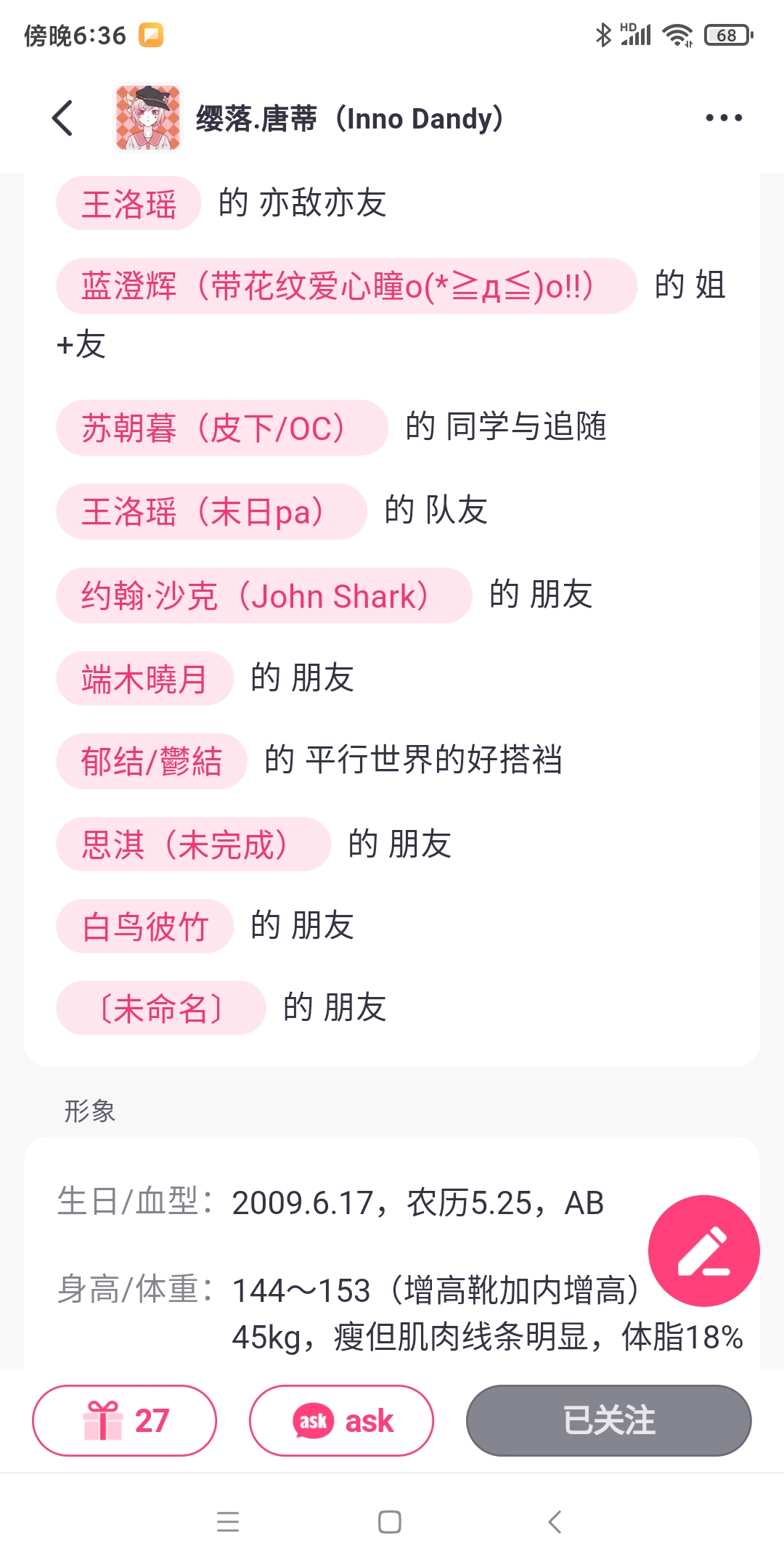Open the 郁结/鬱結 character chip
784x1567 pixels.
[x=152, y=762]
